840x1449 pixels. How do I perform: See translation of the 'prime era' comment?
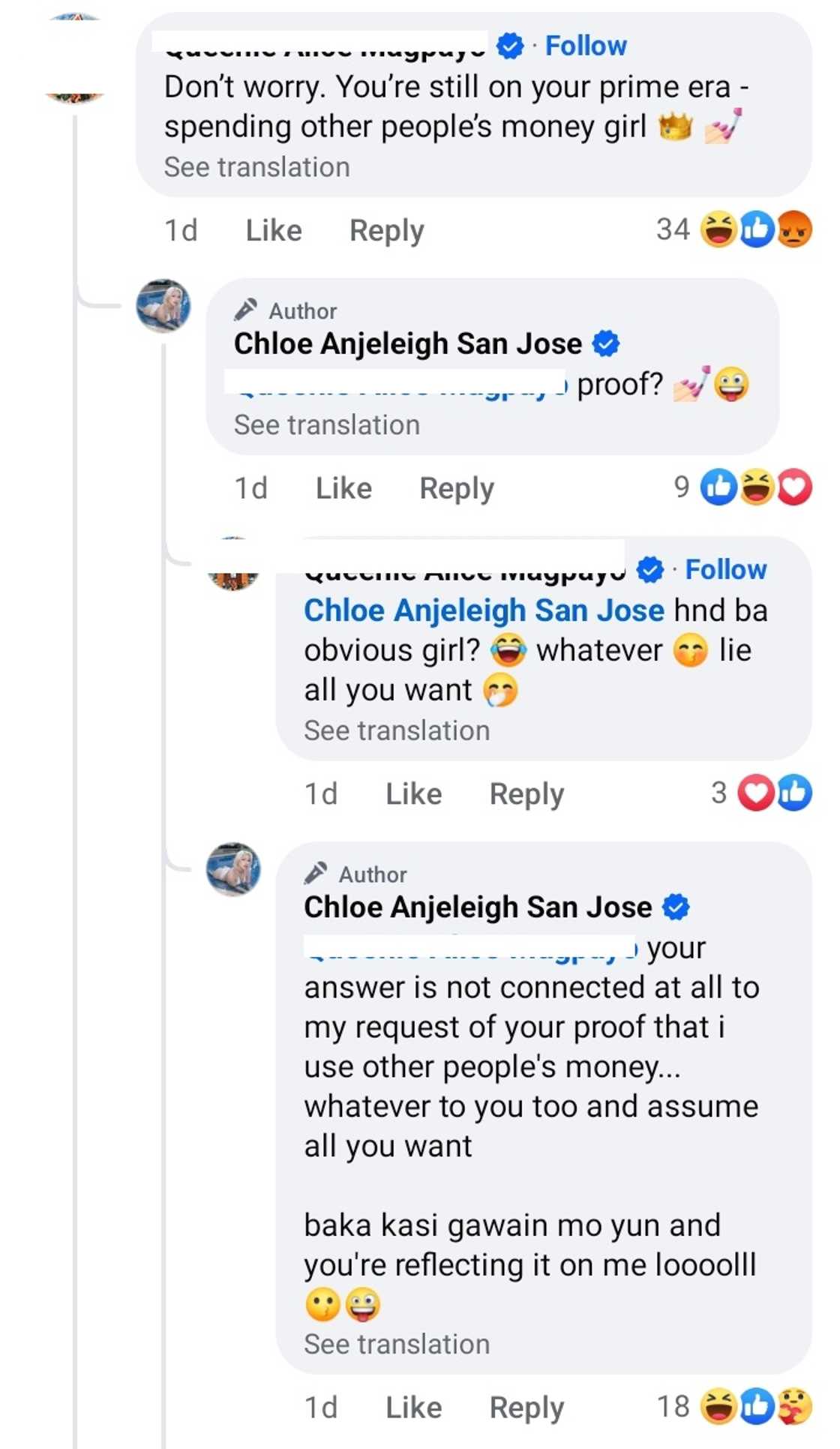coord(256,167)
